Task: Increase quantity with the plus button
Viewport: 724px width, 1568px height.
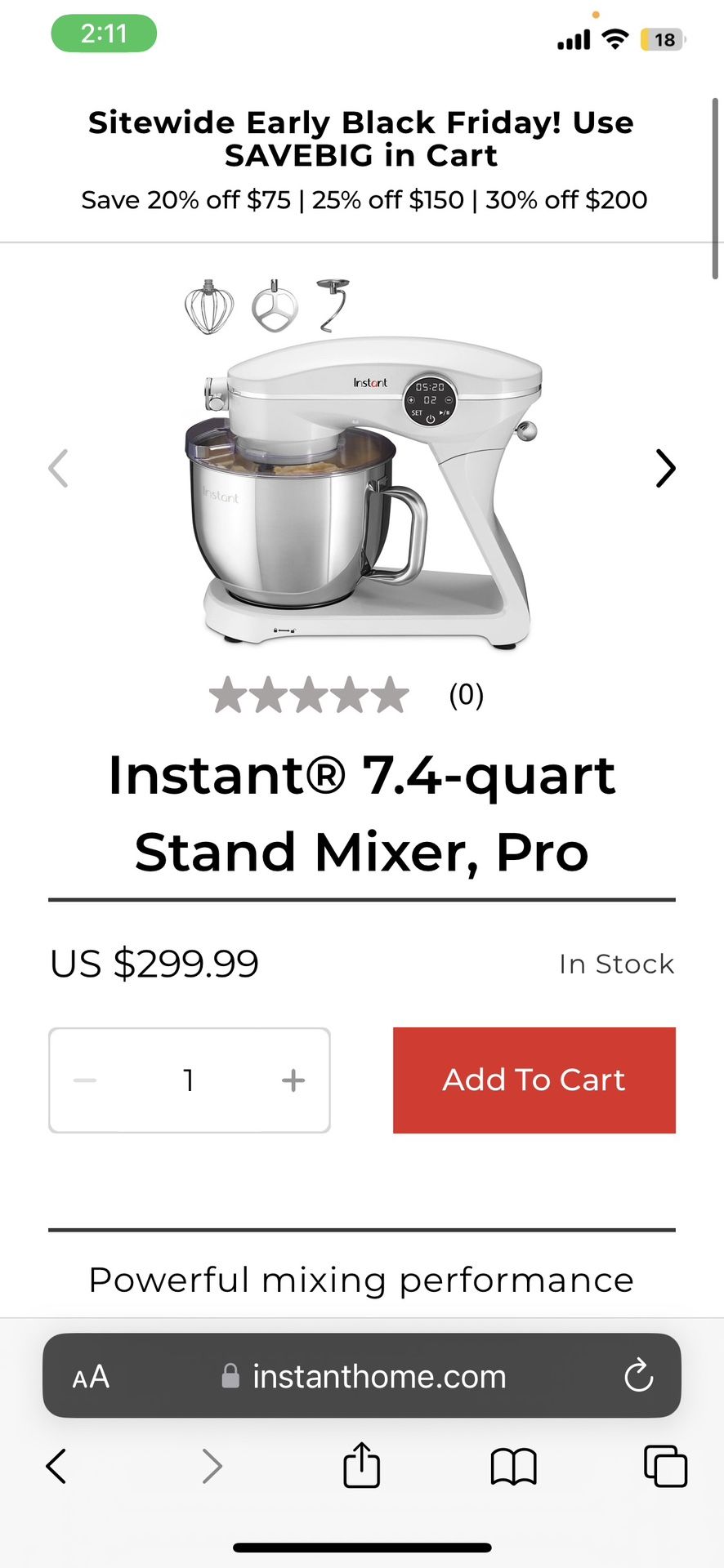Action: pos(293,1080)
